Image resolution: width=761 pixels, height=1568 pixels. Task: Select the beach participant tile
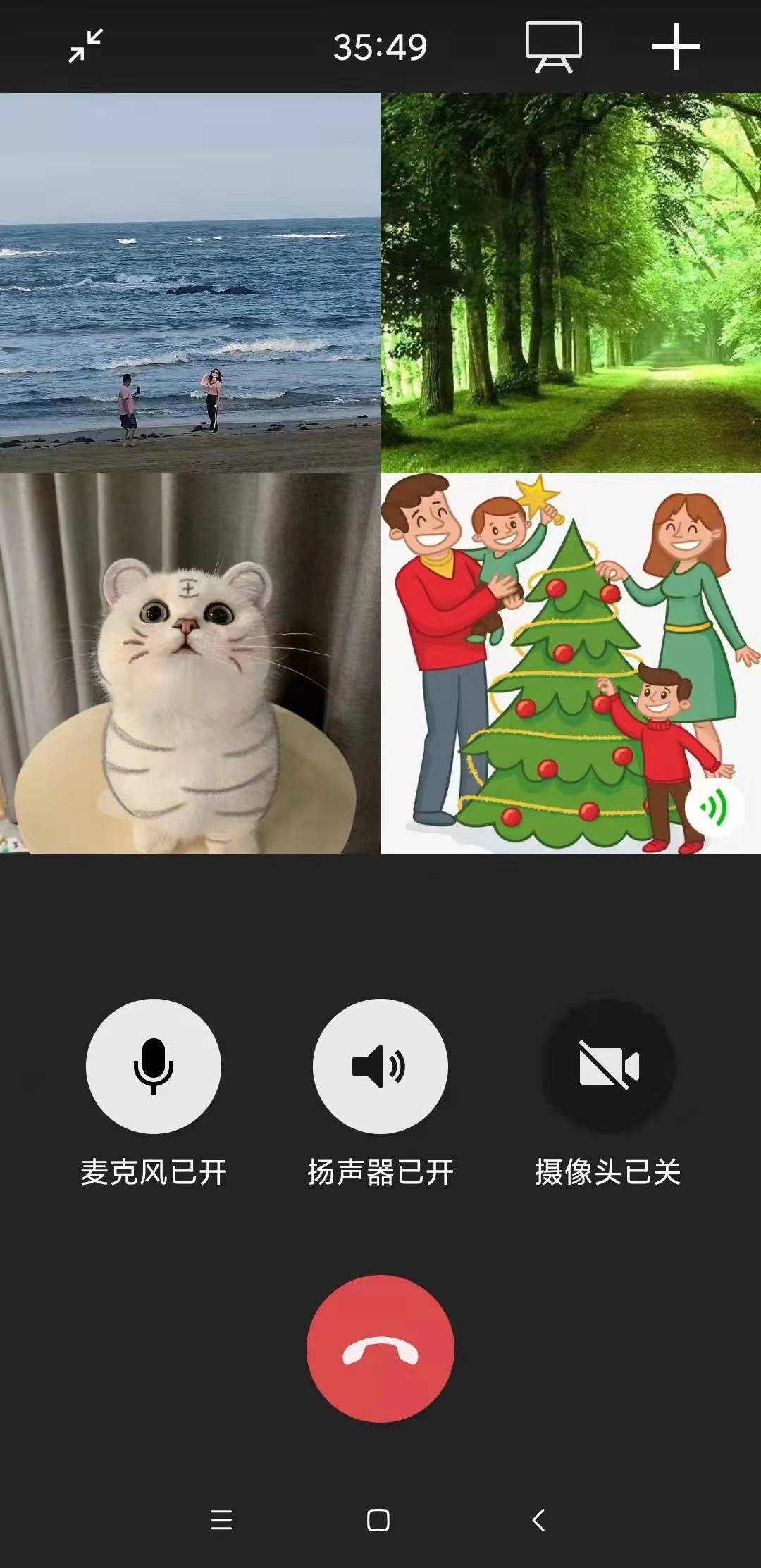coord(190,283)
